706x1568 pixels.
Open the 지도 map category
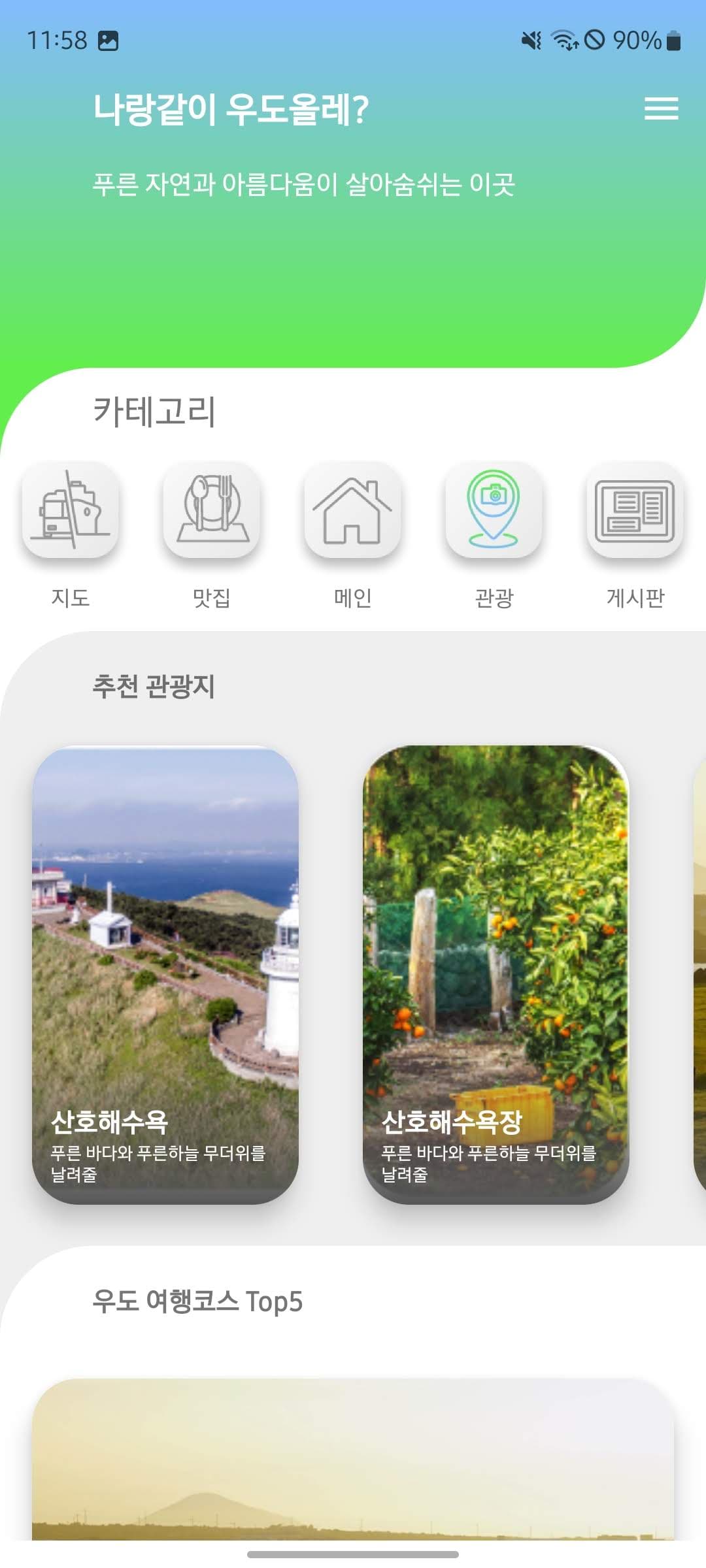(x=71, y=510)
